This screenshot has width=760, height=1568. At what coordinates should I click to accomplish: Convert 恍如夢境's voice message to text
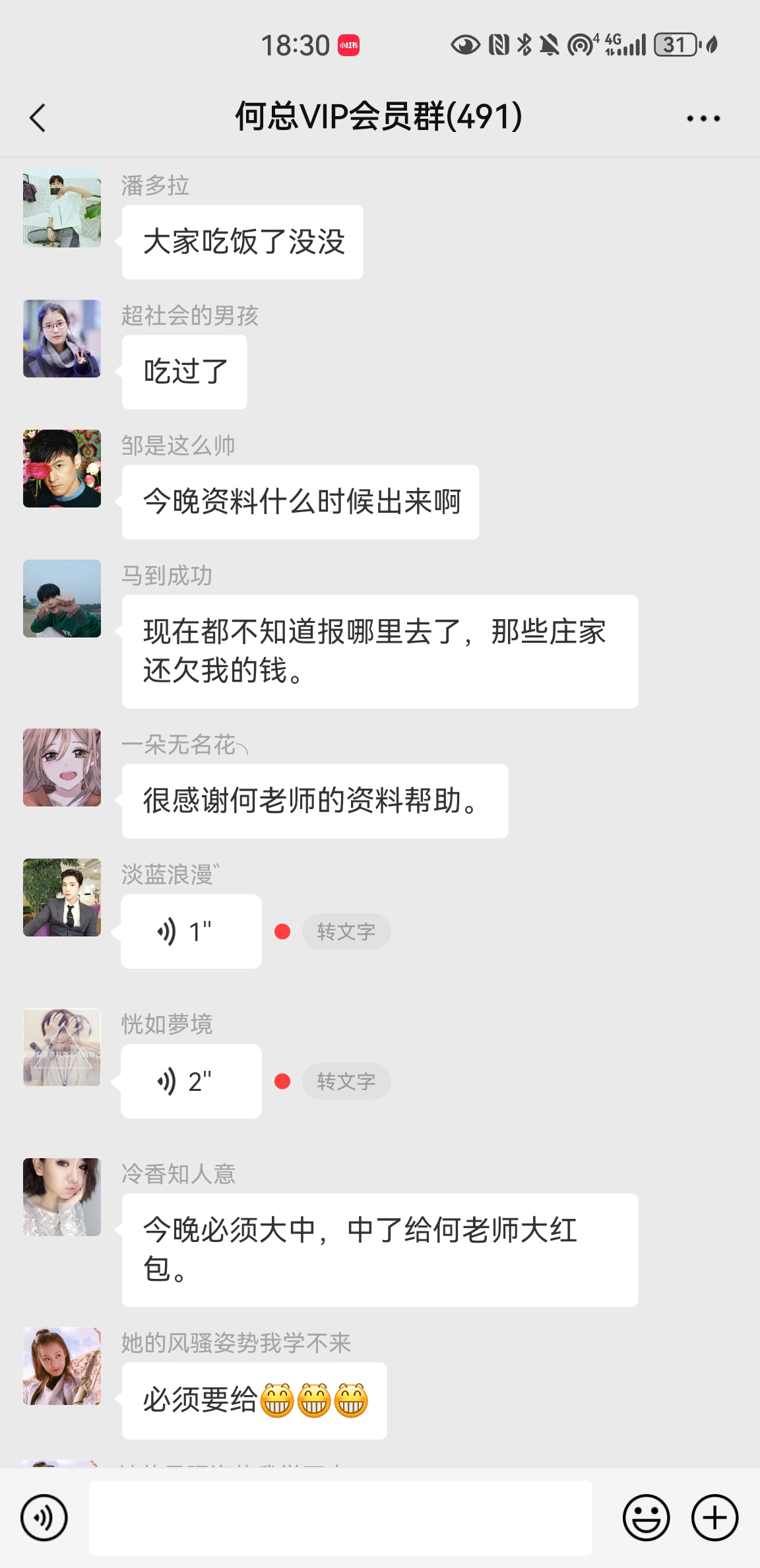pyautogui.click(x=346, y=1081)
